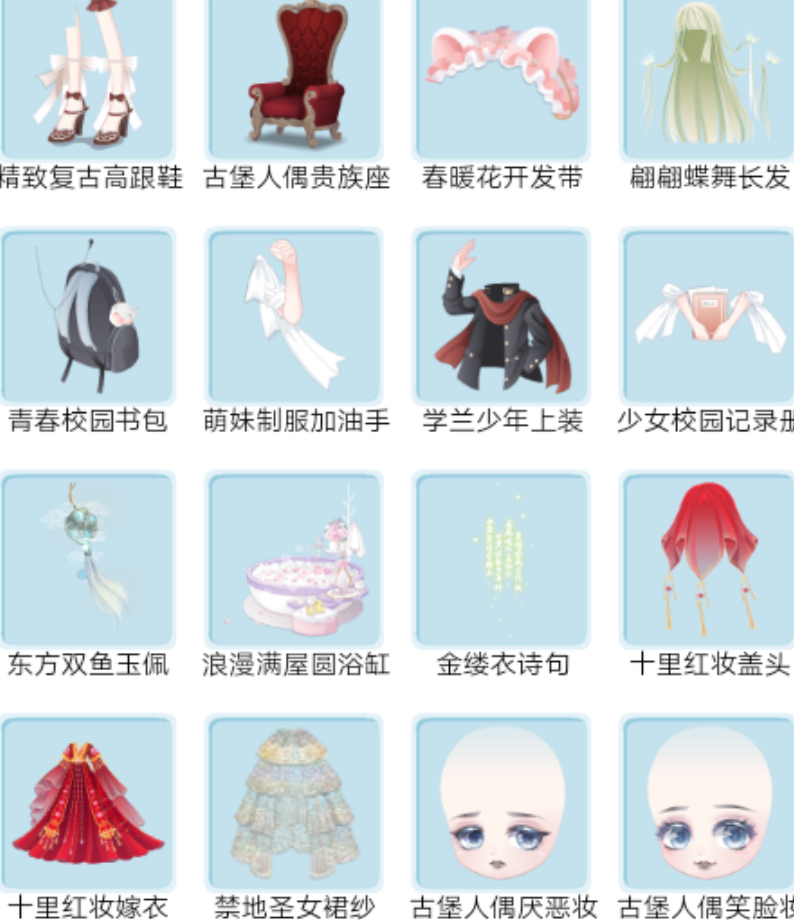Select the 十里红妆嫁衣 red wedding dress
The width and height of the screenshot is (794, 920).
tap(88, 803)
